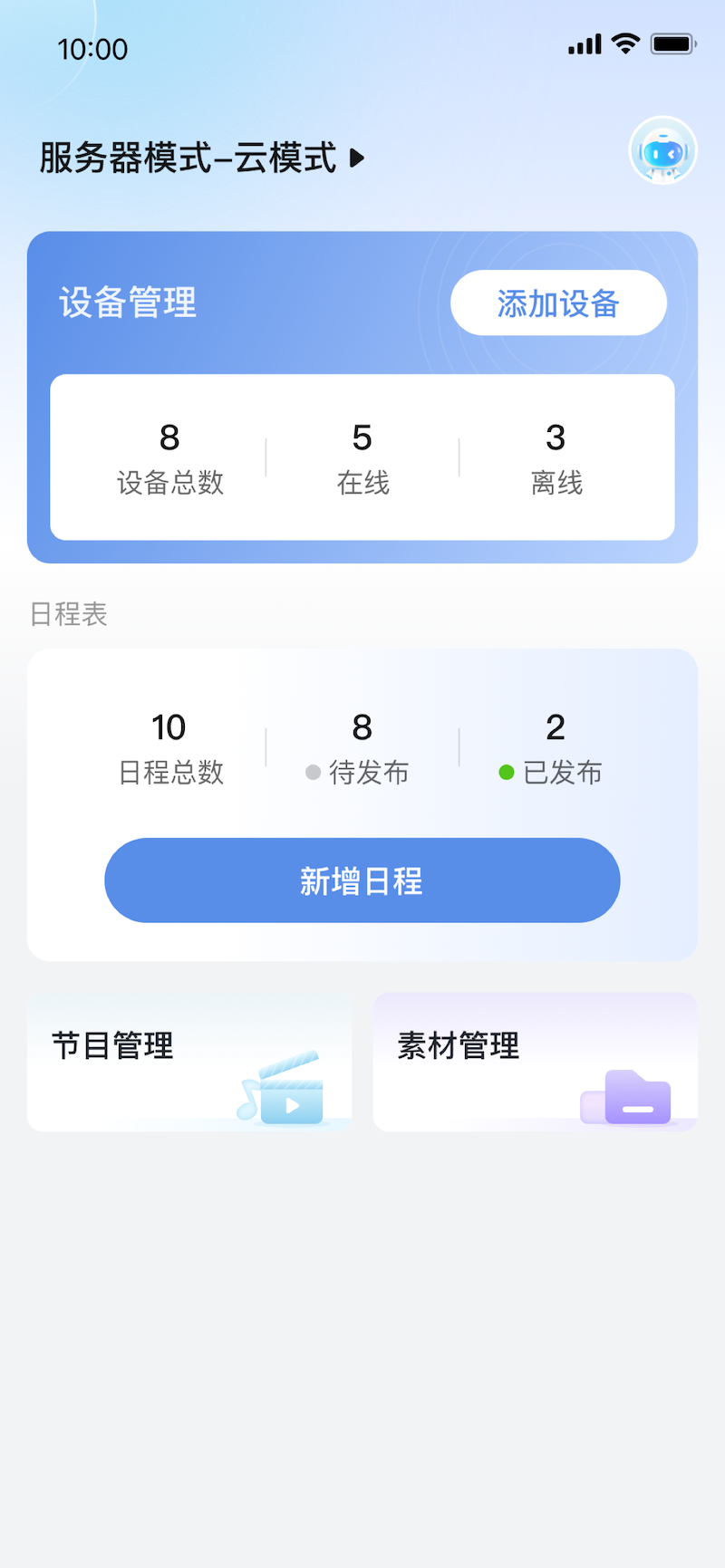725x1568 pixels.
Task: Tap the minus mark on the folder icon
Action: point(636,1107)
